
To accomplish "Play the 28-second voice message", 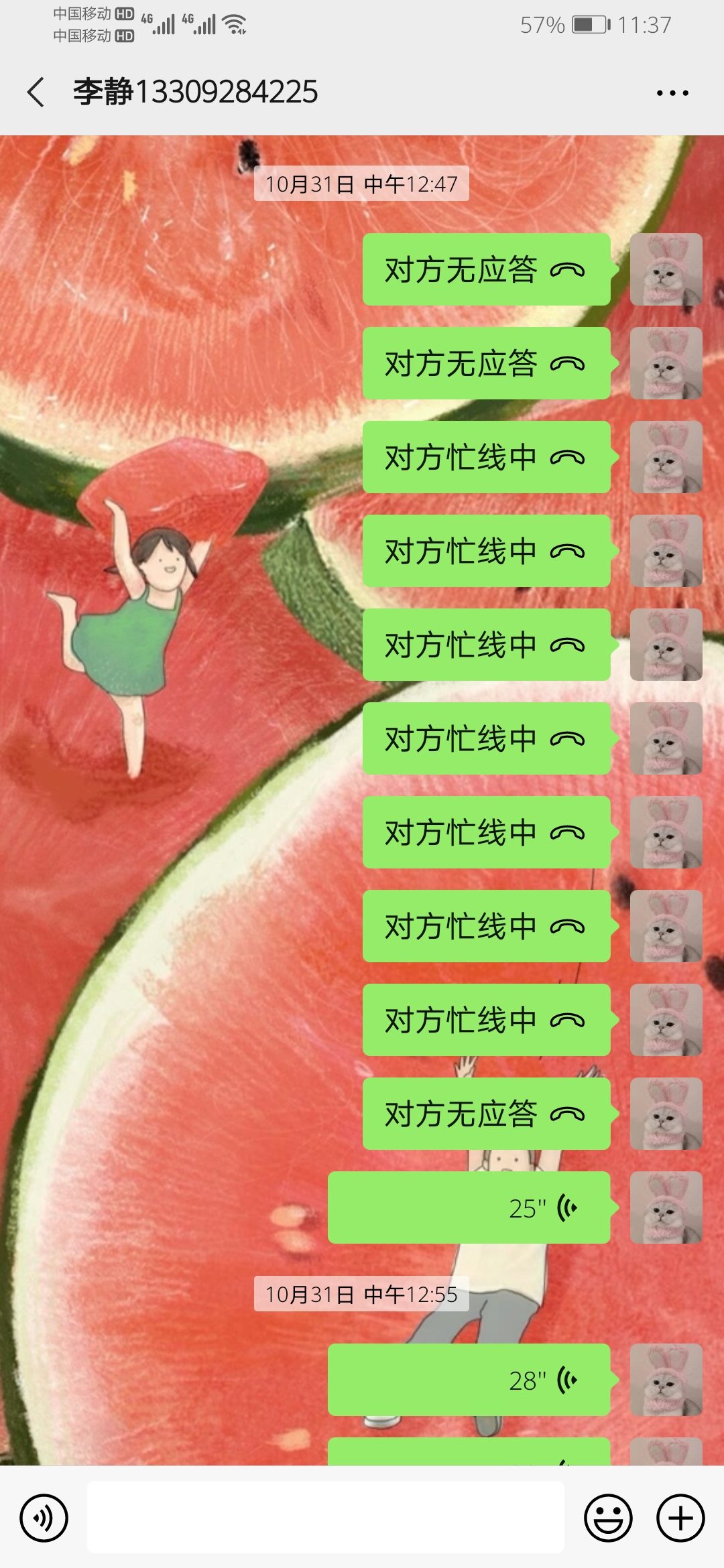I will 469,1380.
